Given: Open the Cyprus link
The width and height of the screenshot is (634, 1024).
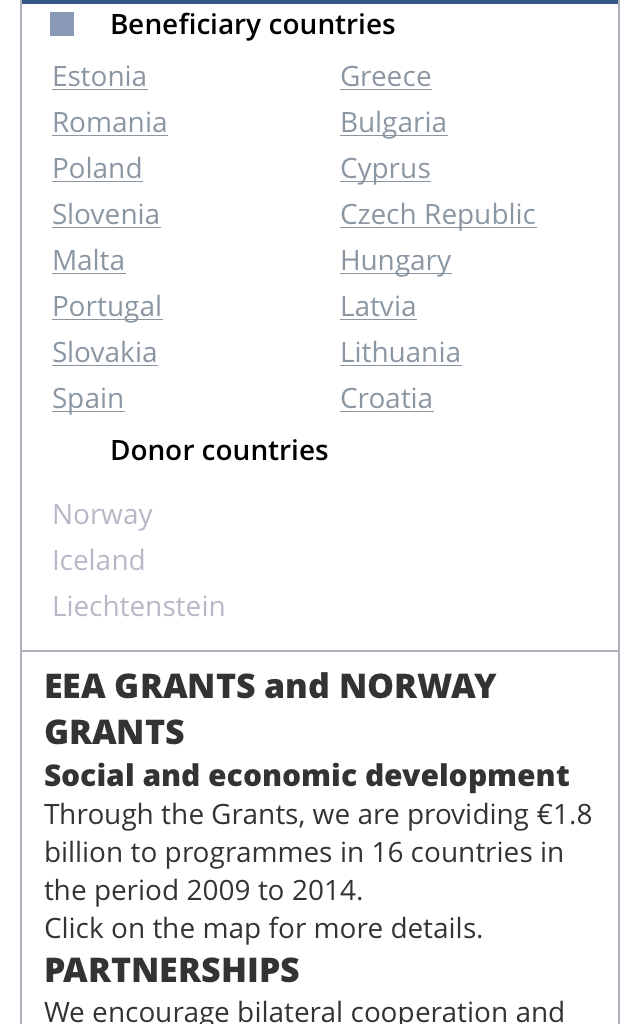Looking at the screenshot, I should [385, 168].
